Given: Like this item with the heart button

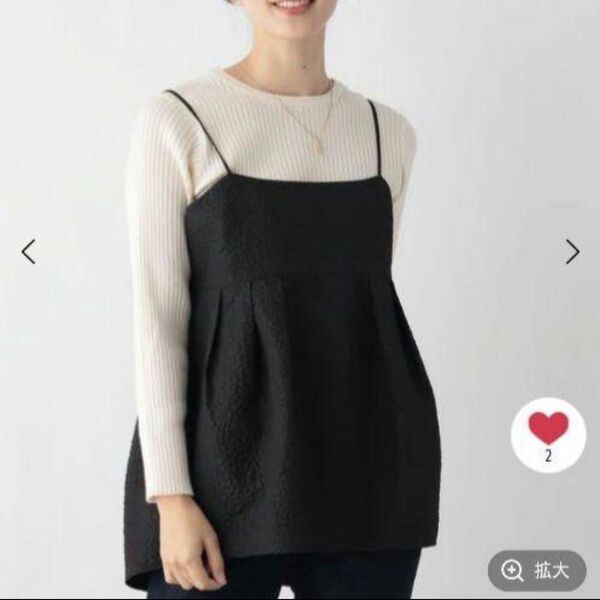Looking at the screenshot, I should (x=548, y=430).
